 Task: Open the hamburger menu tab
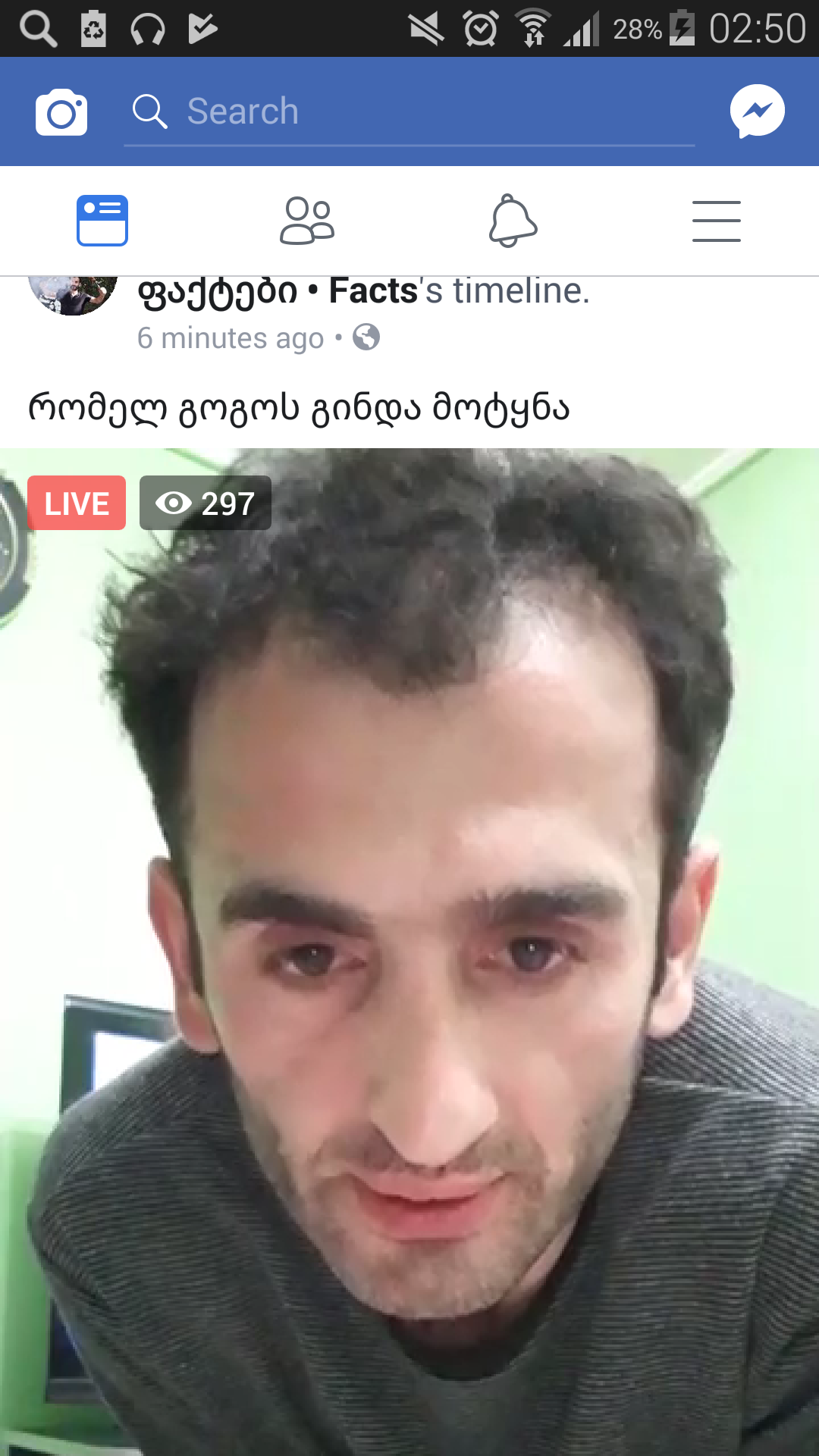pyautogui.click(x=716, y=221)
